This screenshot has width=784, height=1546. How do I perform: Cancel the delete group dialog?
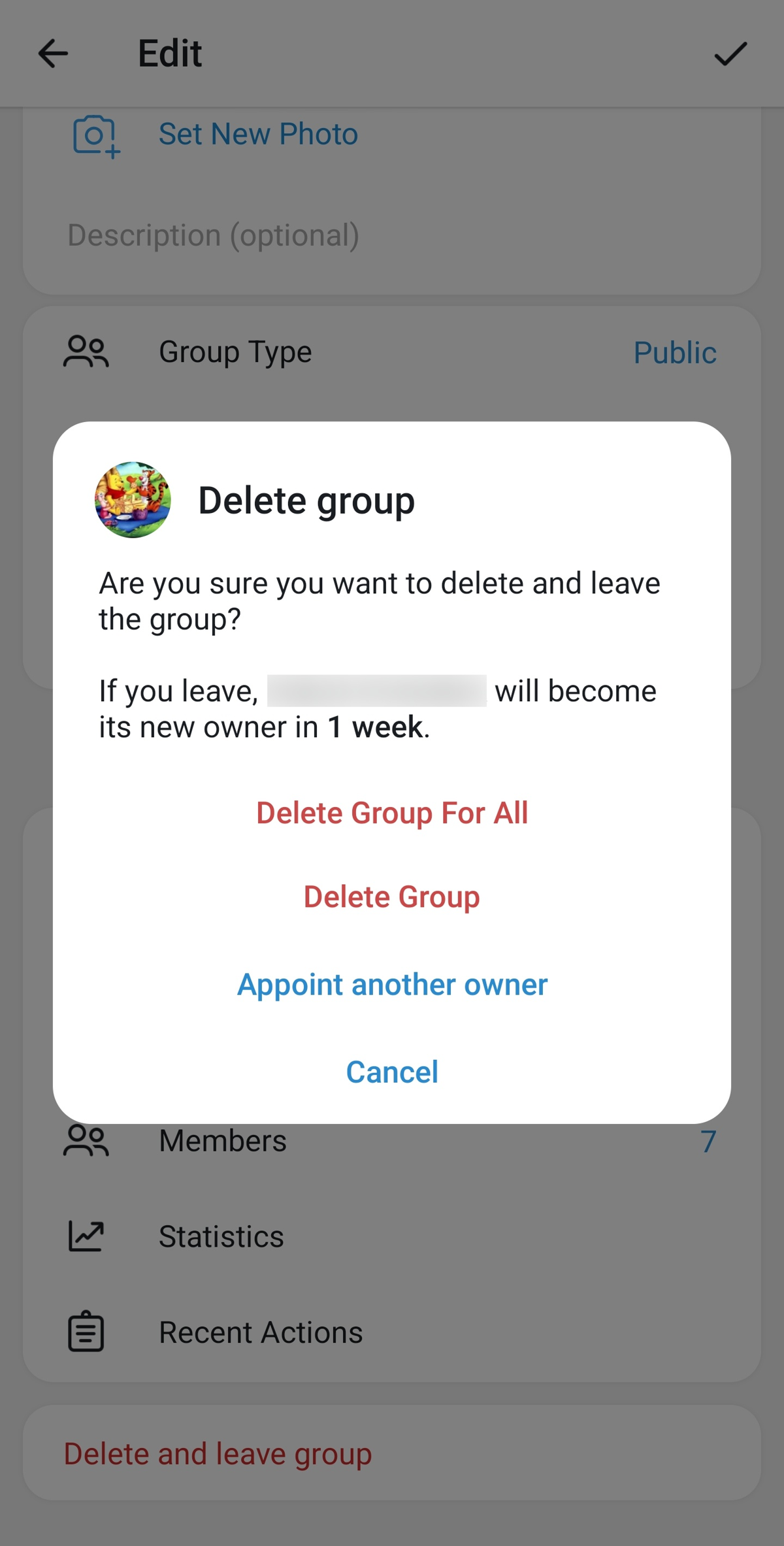click(x=392, y=1072)
